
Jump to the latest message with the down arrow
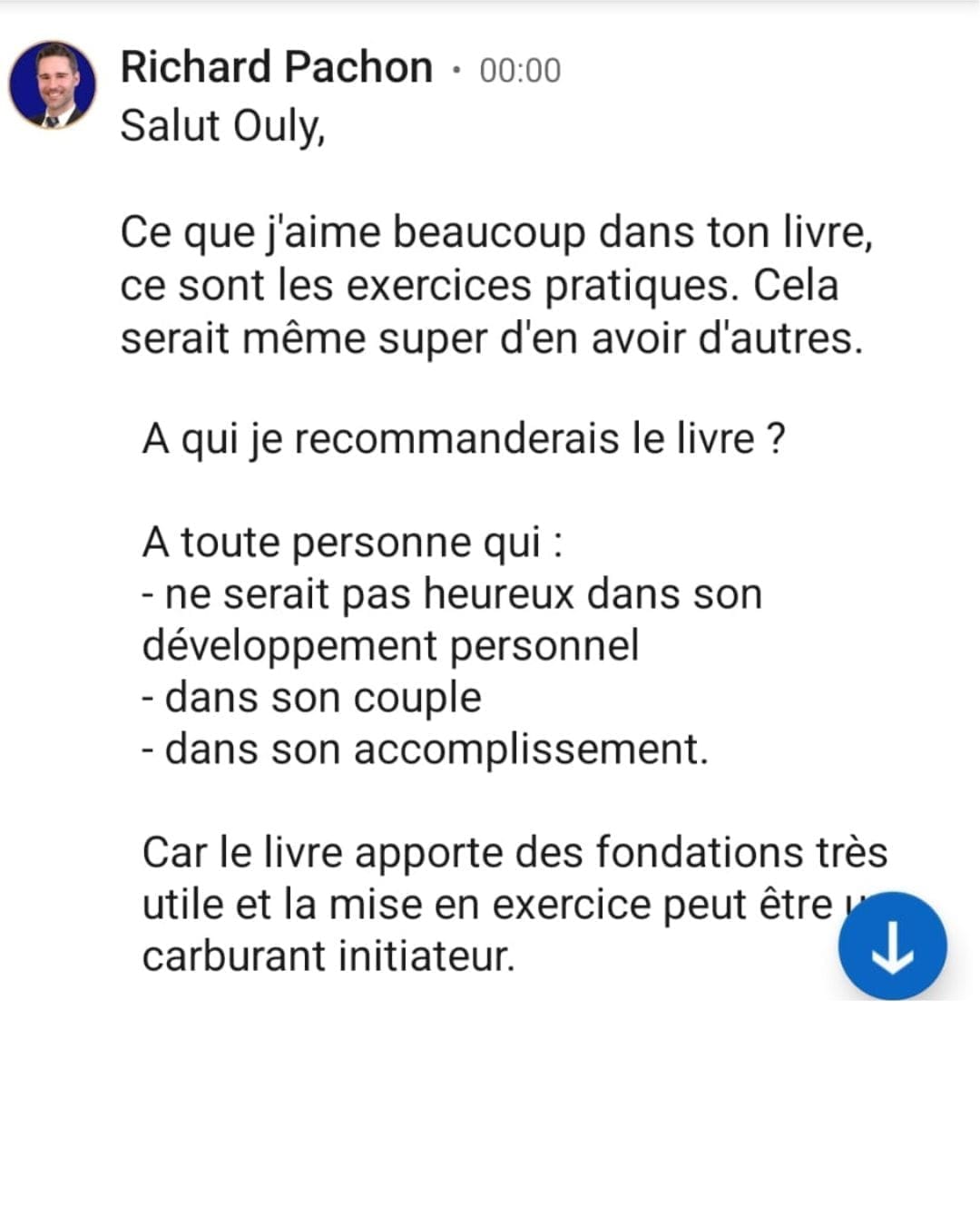click(x=892, y=946)
